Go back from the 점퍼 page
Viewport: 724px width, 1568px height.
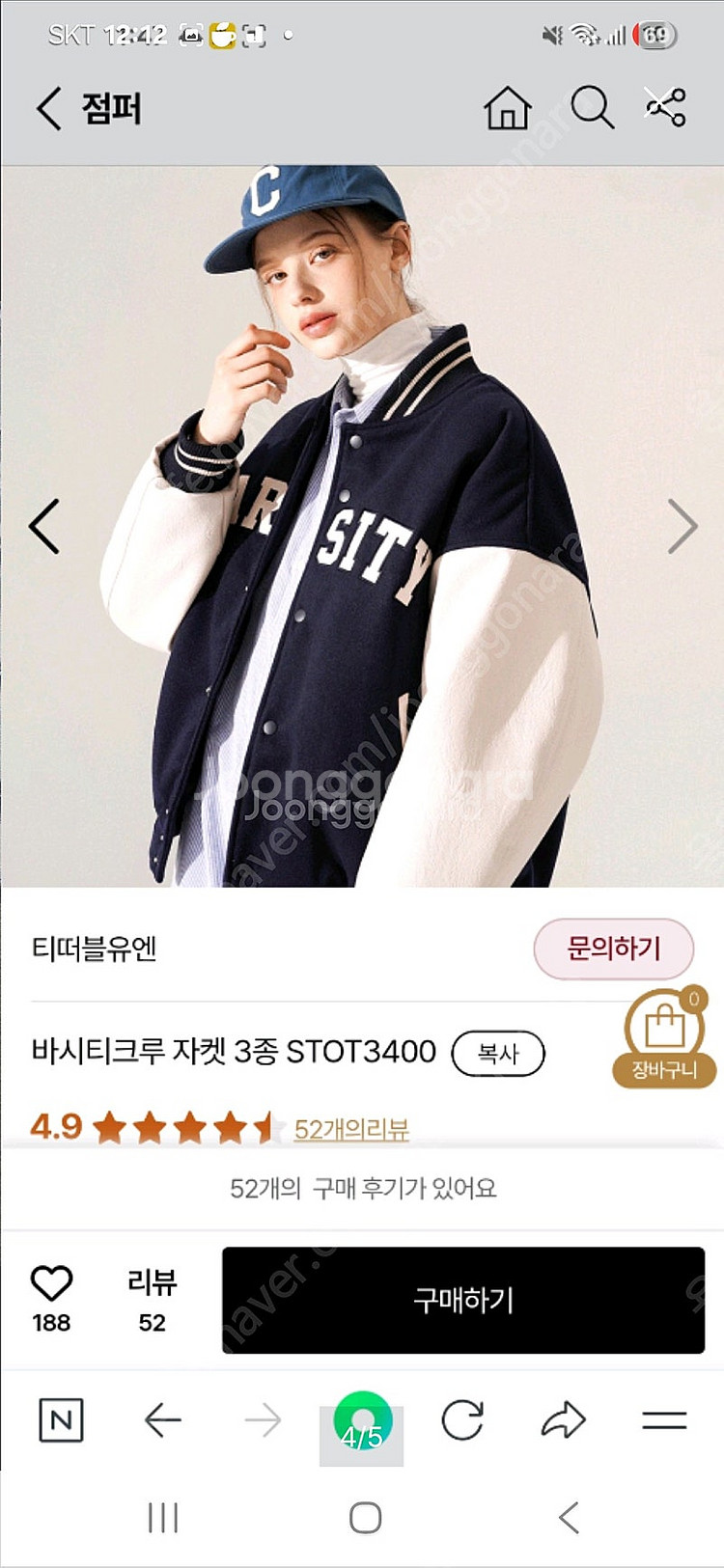coord(49,108)
